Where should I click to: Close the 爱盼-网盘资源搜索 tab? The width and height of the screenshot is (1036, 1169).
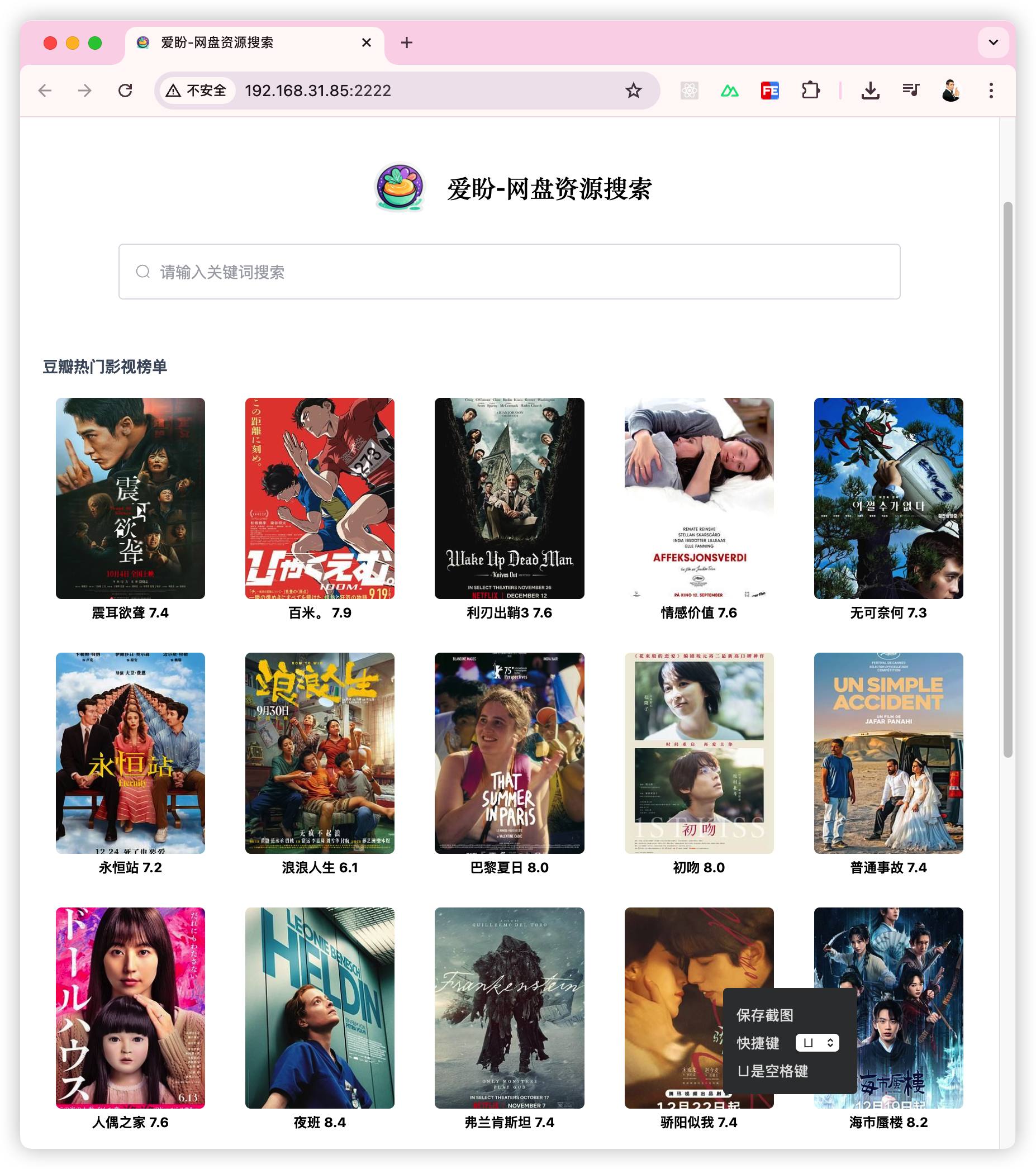click(x=367, y=42)
